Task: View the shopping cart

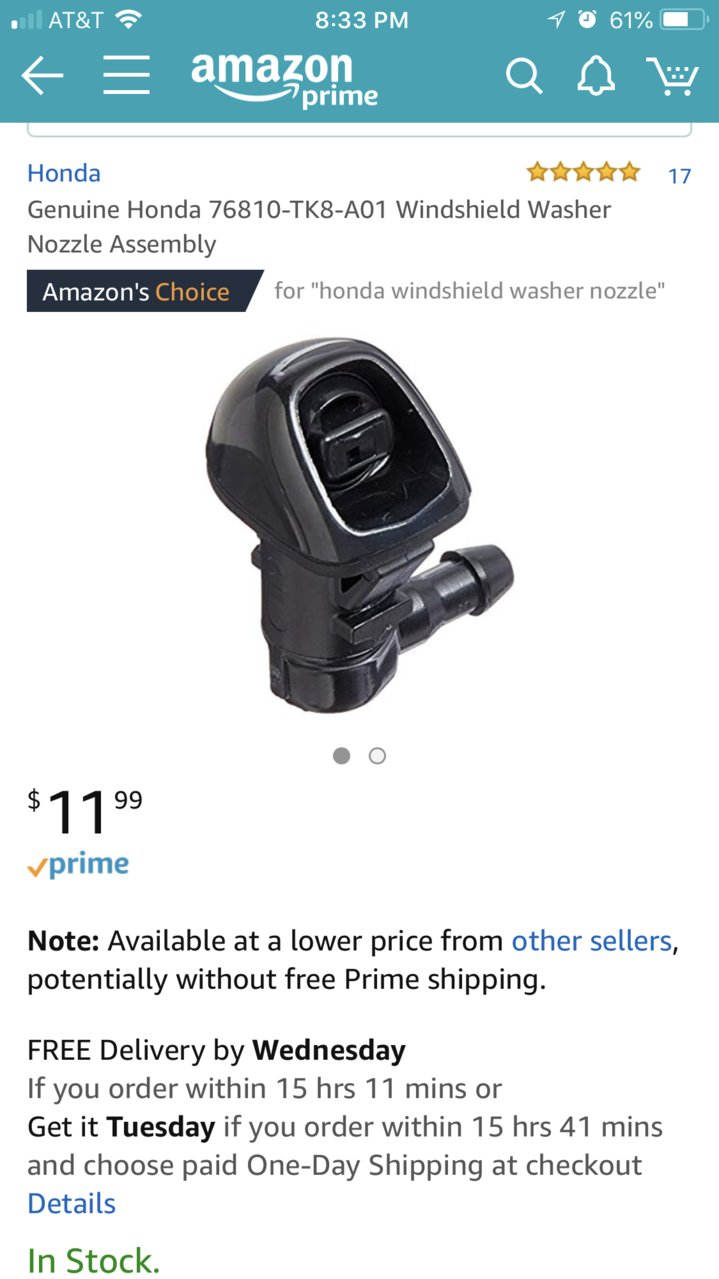Action: click(x=671, y=76)
